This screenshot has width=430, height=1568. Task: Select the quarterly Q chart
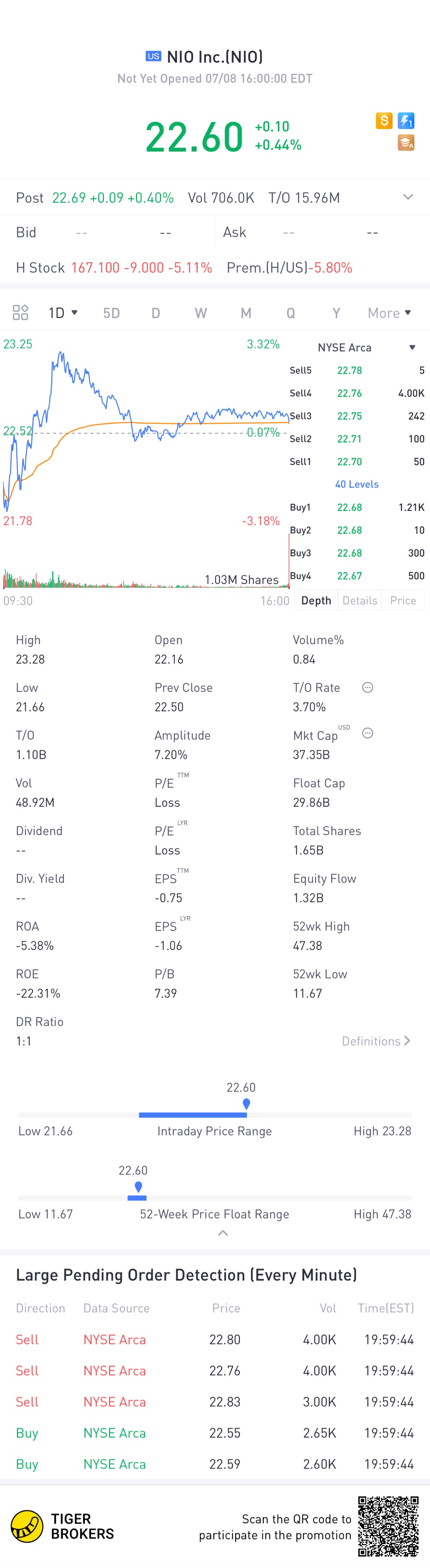(x=290, y=313)
